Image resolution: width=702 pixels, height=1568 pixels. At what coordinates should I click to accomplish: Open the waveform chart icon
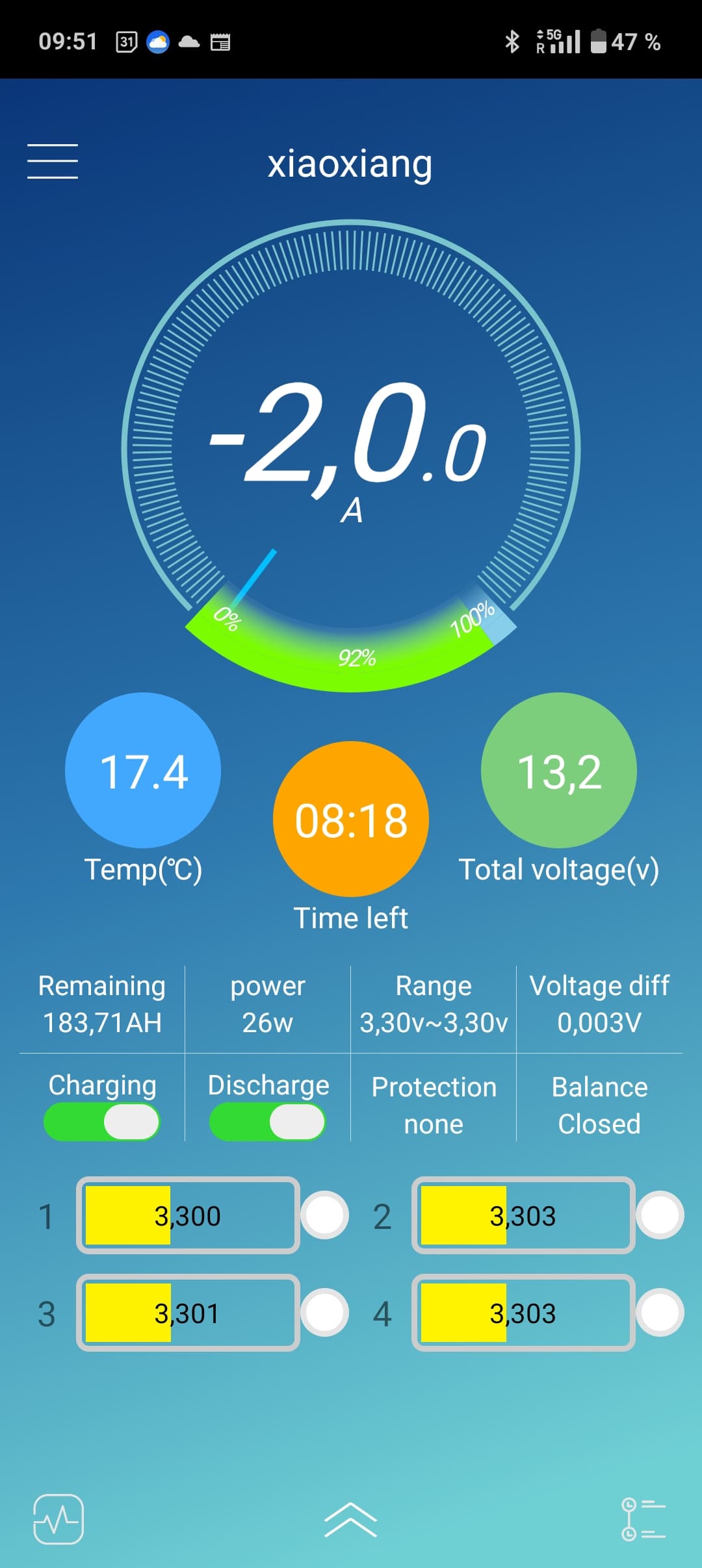pos(58,1519)
